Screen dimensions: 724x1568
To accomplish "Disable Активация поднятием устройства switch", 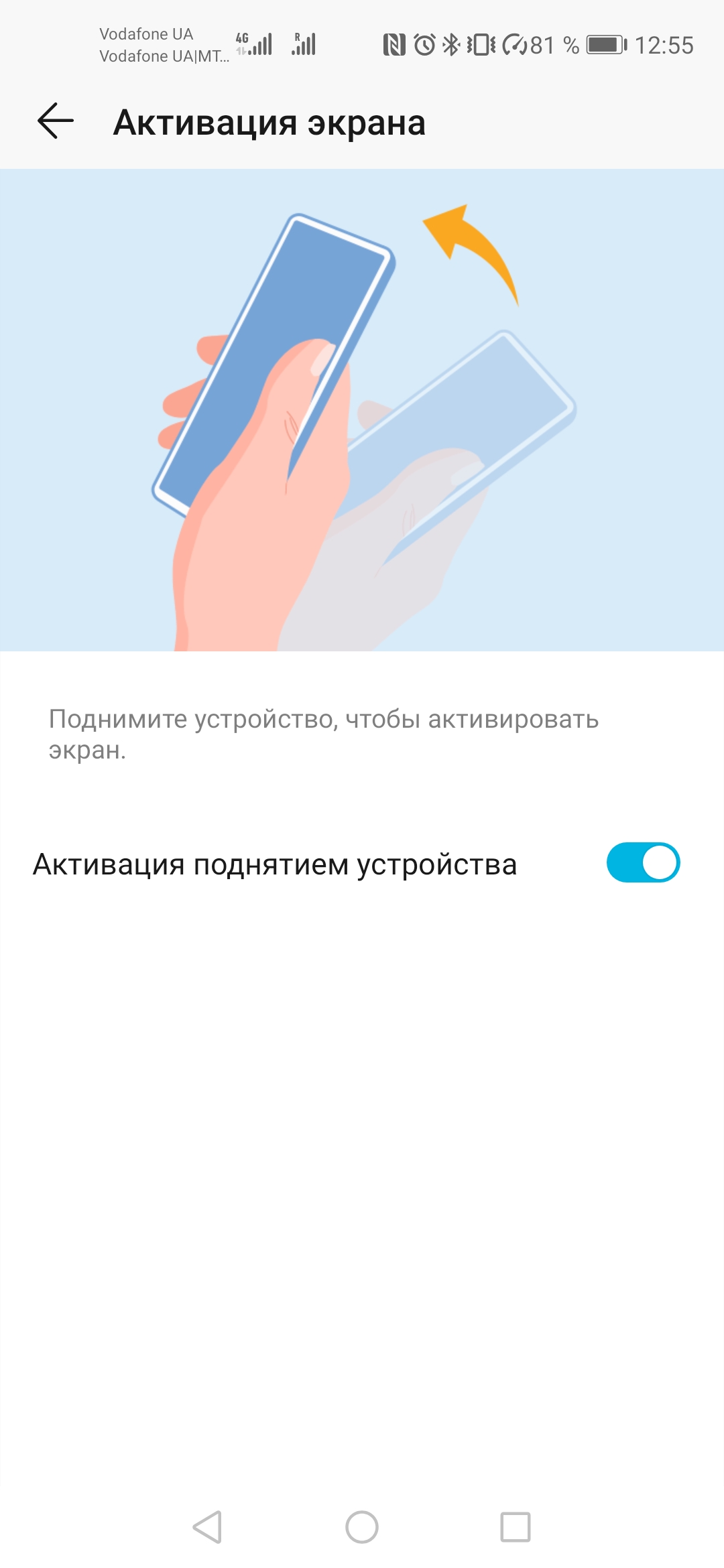I will pyautogui.click(x=643, y=862).
